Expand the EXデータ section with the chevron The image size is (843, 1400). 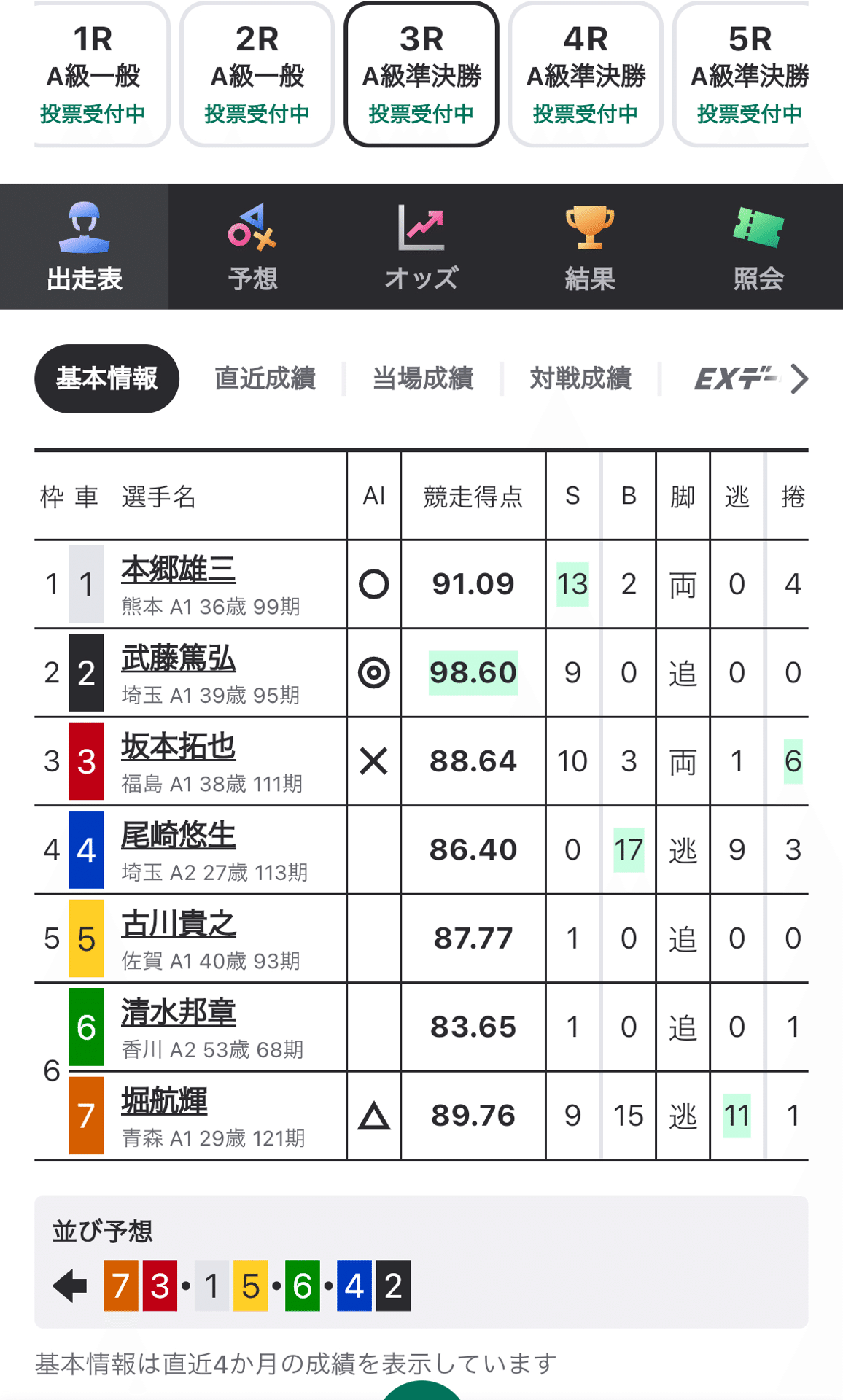coord(801,379)
